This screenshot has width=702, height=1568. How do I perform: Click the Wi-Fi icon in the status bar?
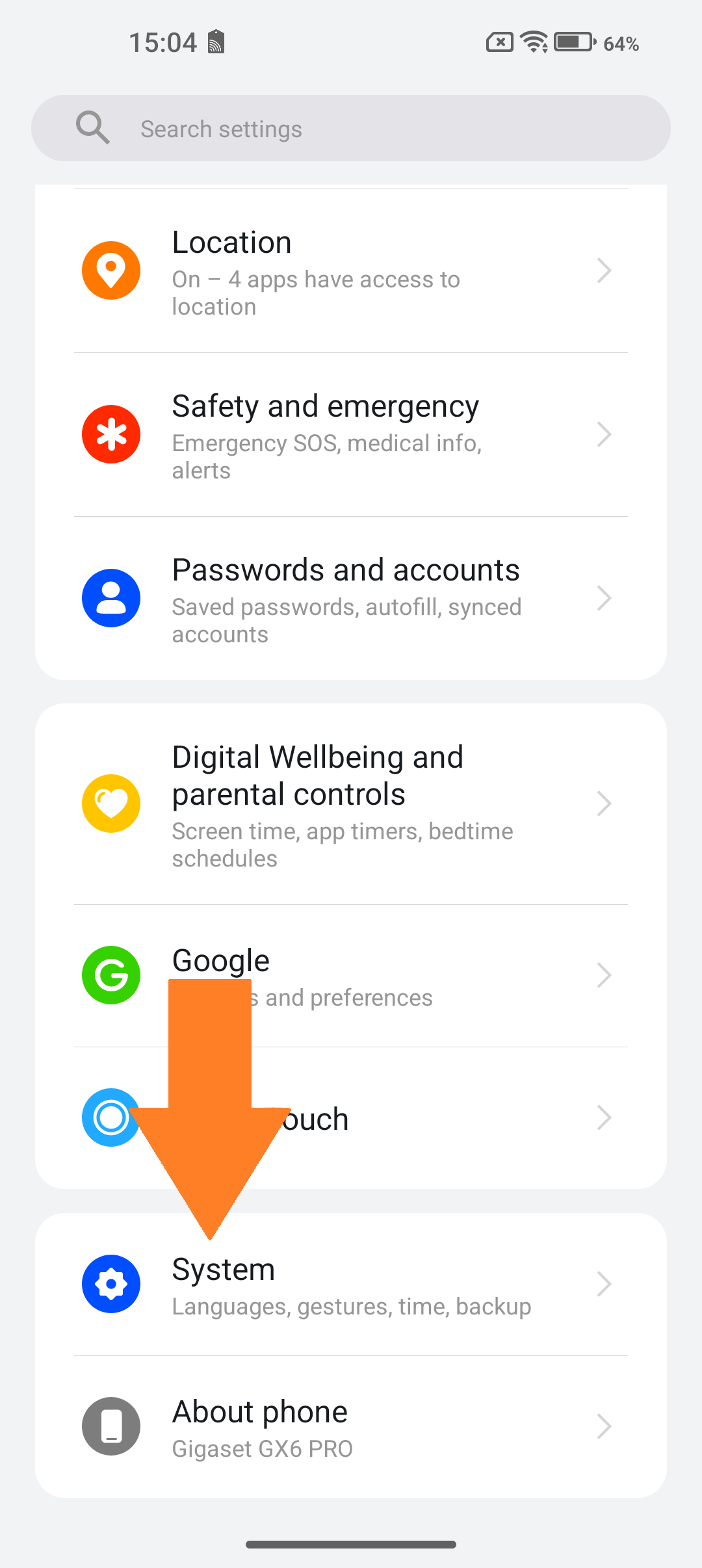point(533,42)
